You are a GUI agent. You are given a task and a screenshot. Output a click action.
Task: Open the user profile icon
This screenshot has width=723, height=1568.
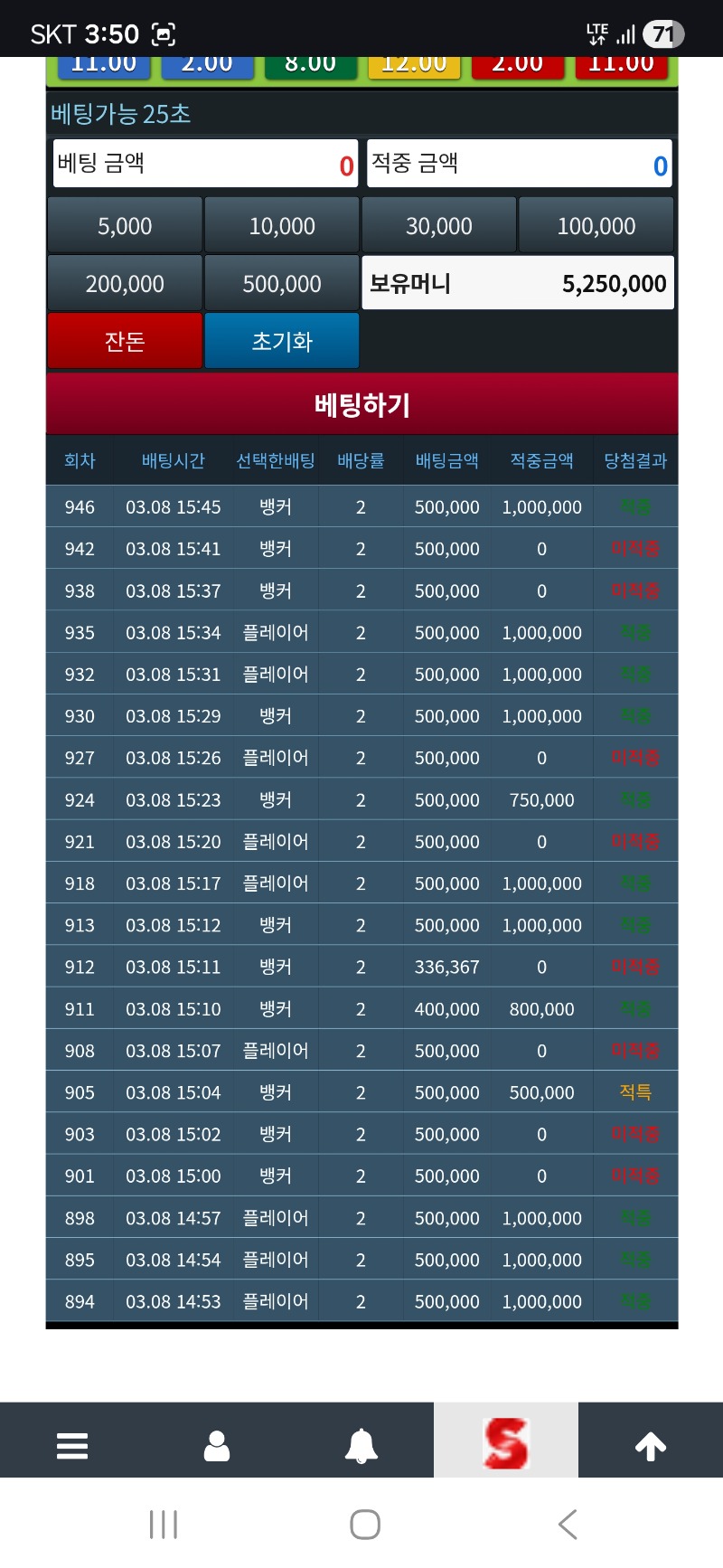point(217,1445)
